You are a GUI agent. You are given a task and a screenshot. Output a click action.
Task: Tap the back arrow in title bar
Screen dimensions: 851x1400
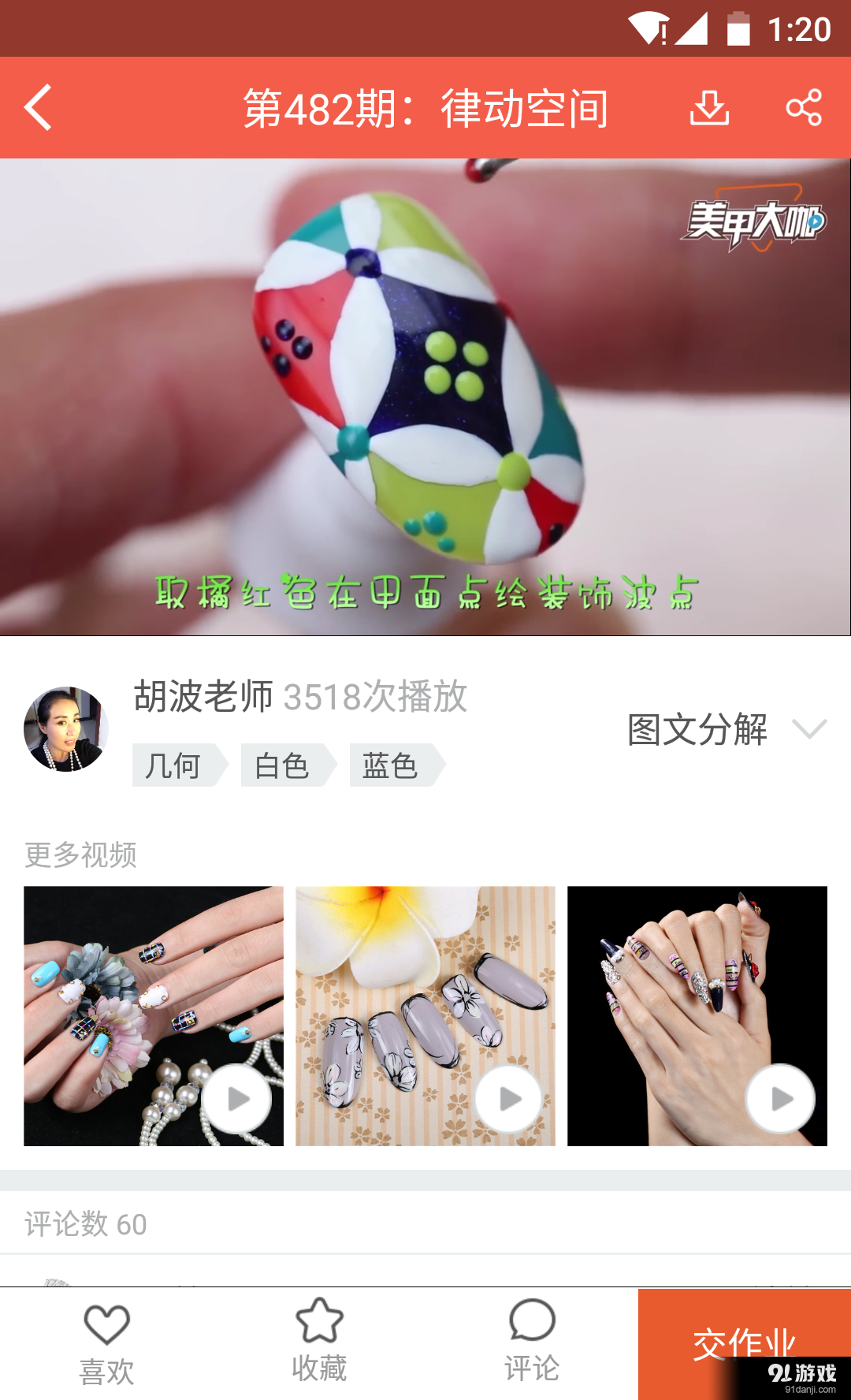click(37, 108)
